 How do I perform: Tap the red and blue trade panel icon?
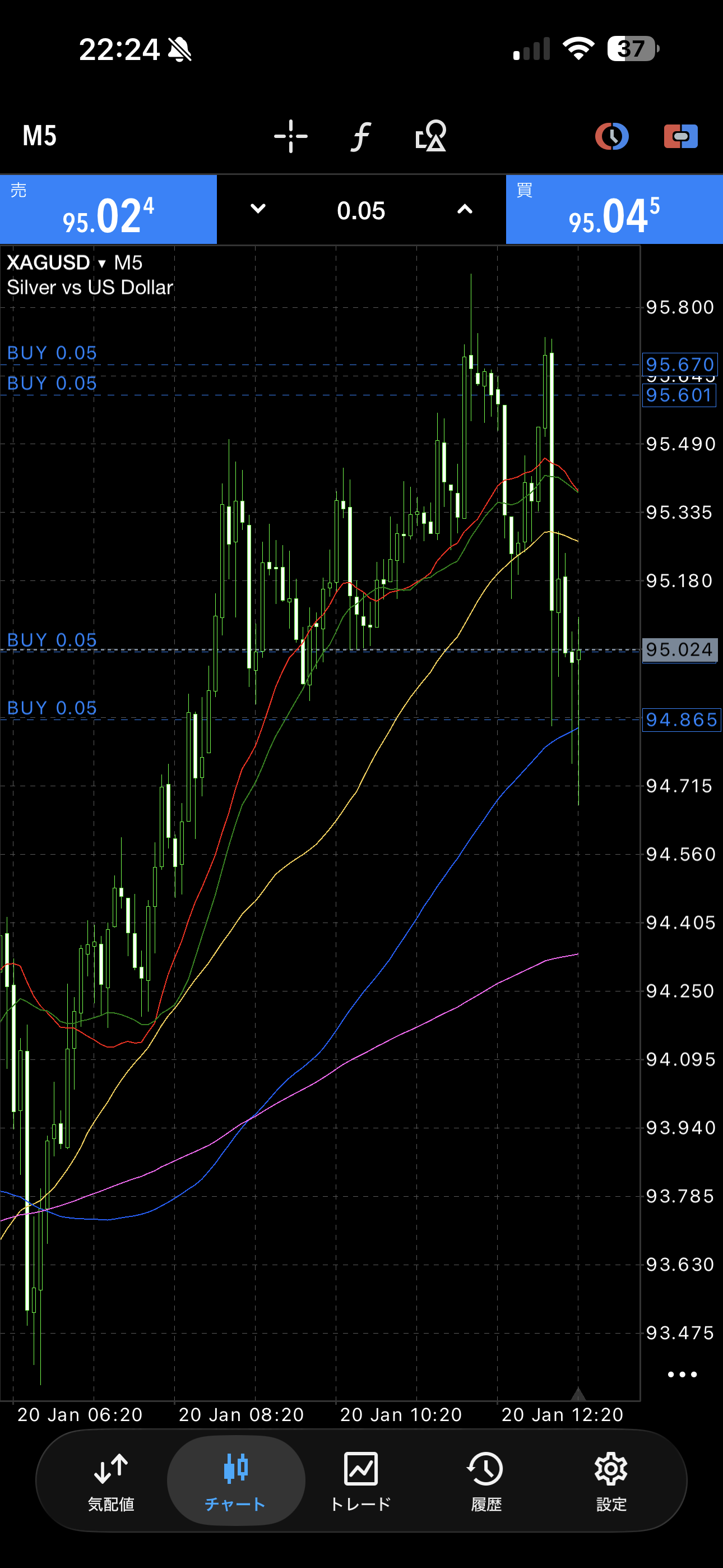(680, 136)
